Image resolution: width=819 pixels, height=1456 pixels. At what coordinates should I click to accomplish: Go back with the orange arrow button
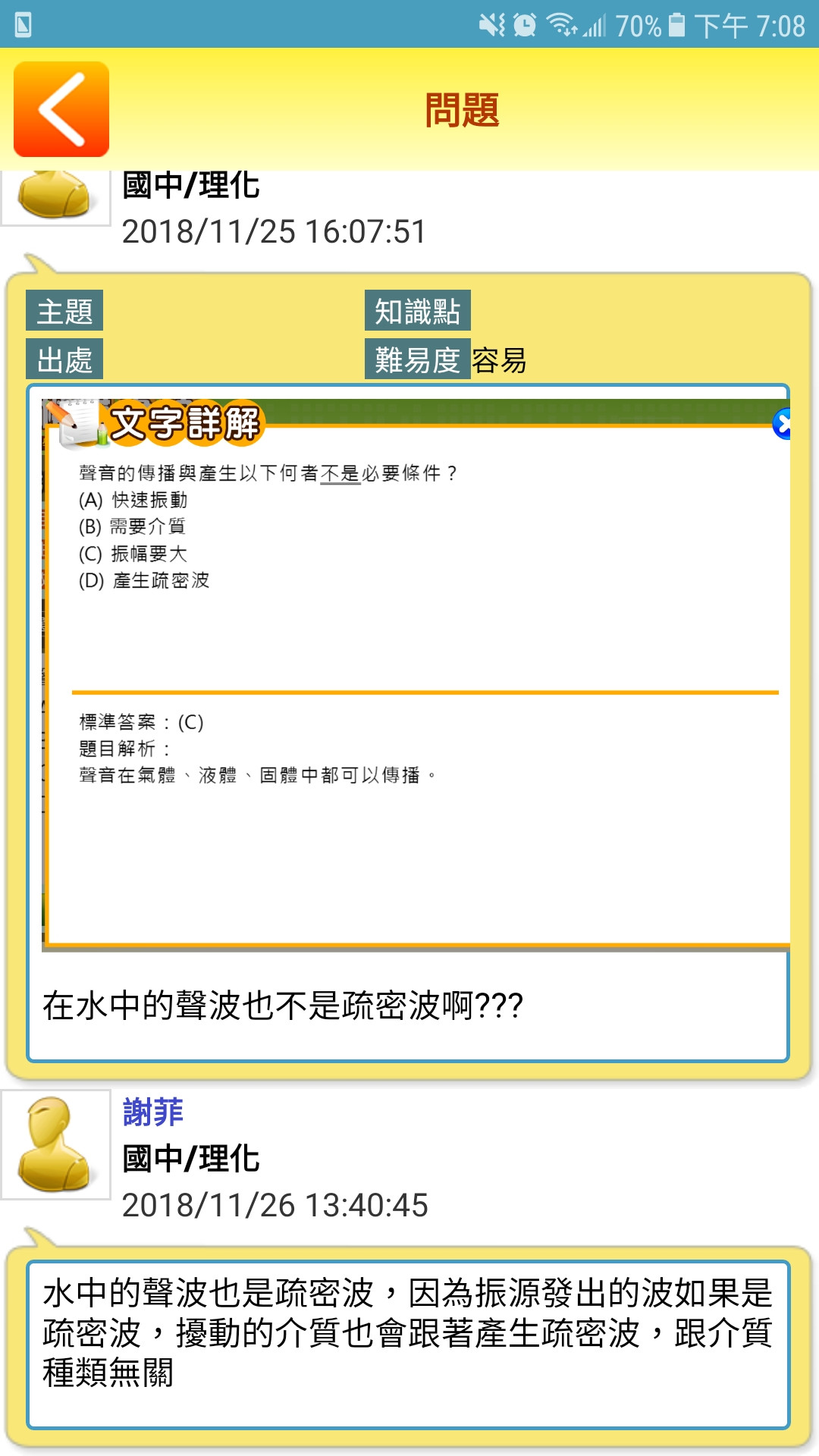tap(61, 109)
